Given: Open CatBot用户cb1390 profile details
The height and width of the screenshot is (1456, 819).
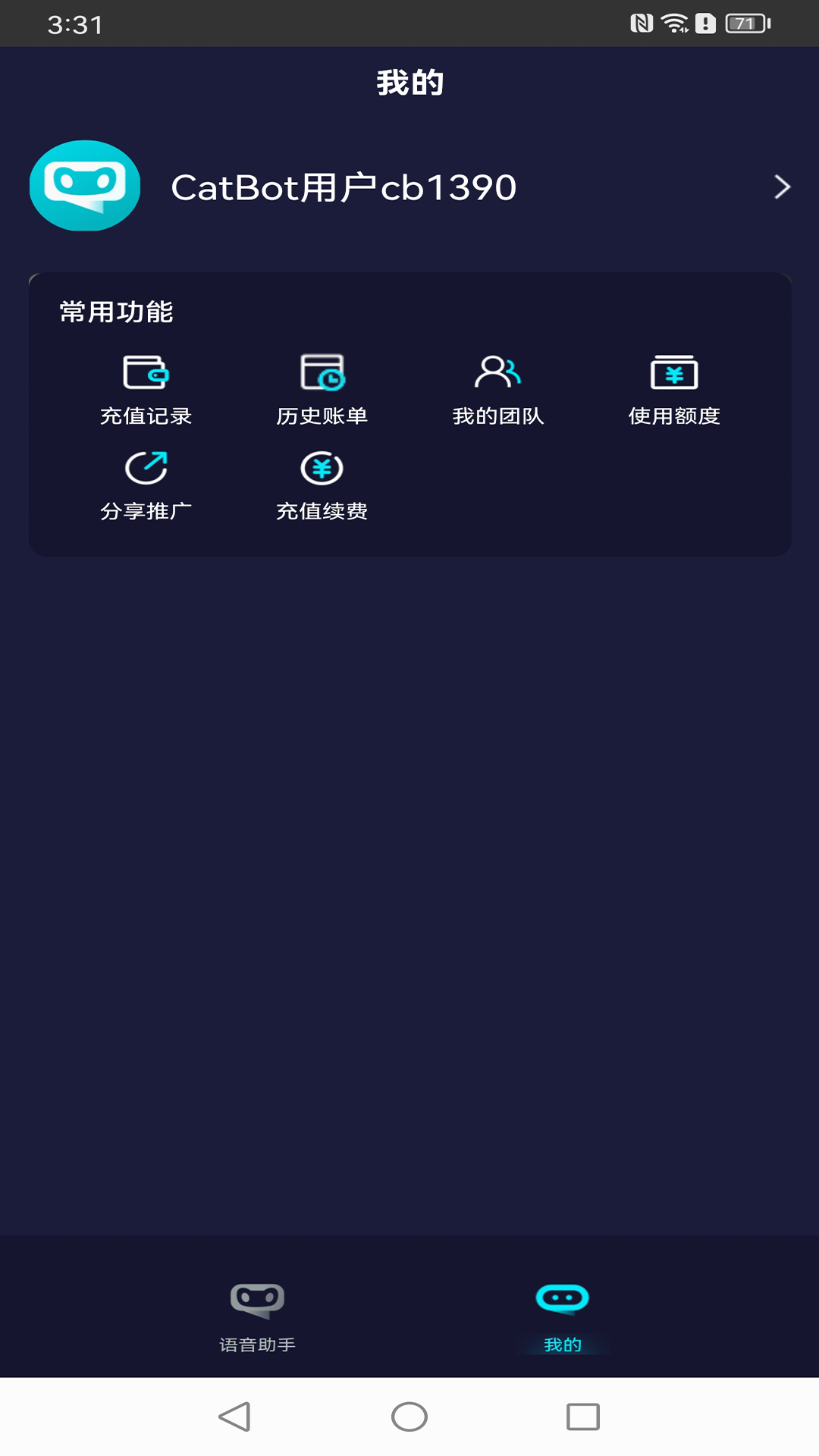Looking at the screenshot, I should coord(409,187).
